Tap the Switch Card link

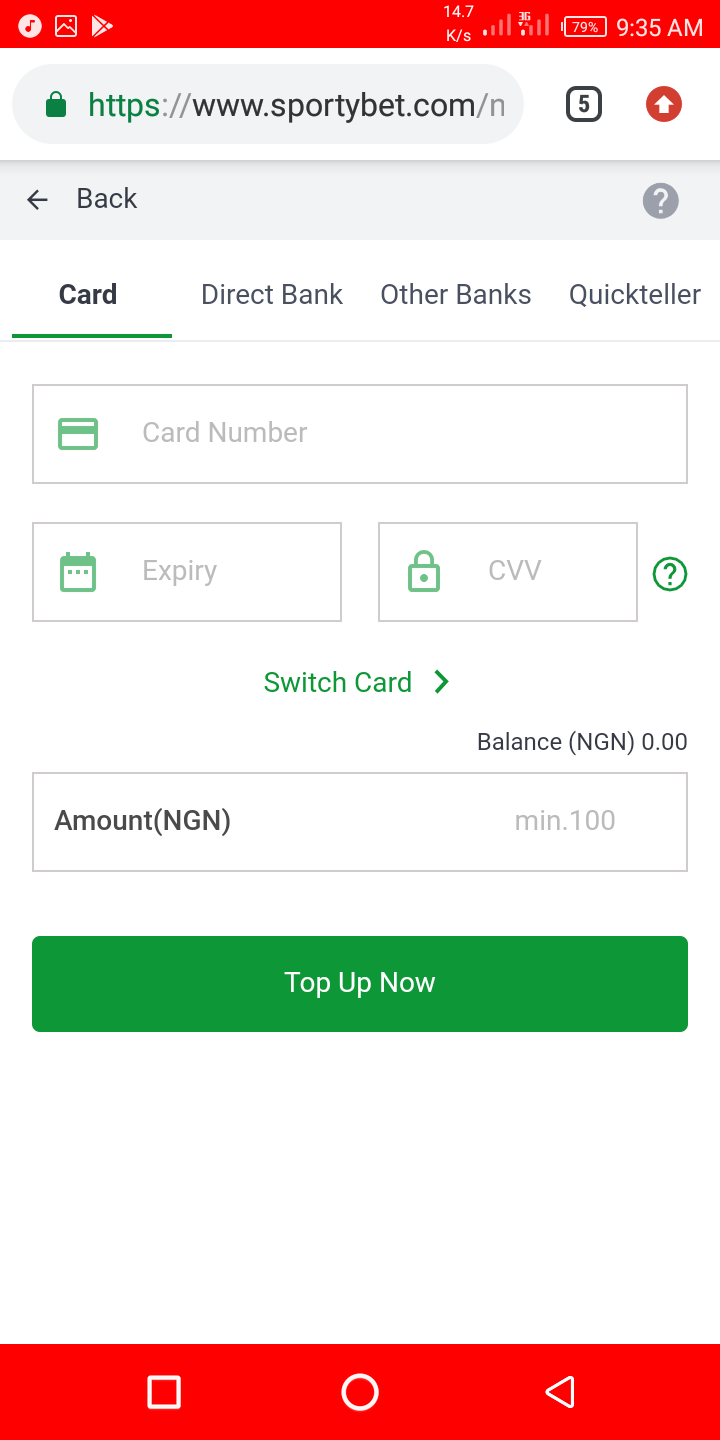click(x=357, y=682)
